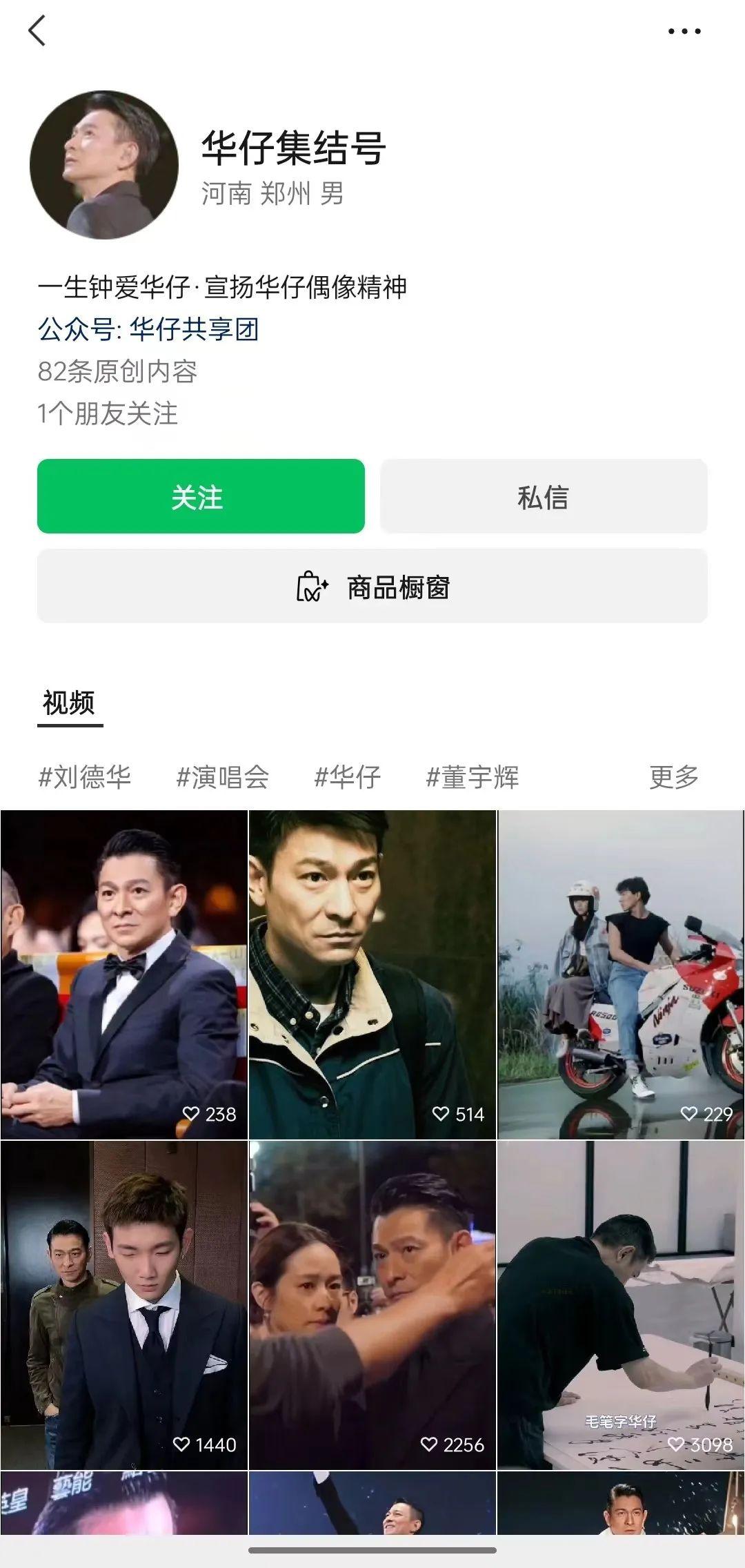The width and height of the screenshot is (745, 1568).
Task: Follow this account with 关注
Action: pyautogui.click(x=201, y=496)
